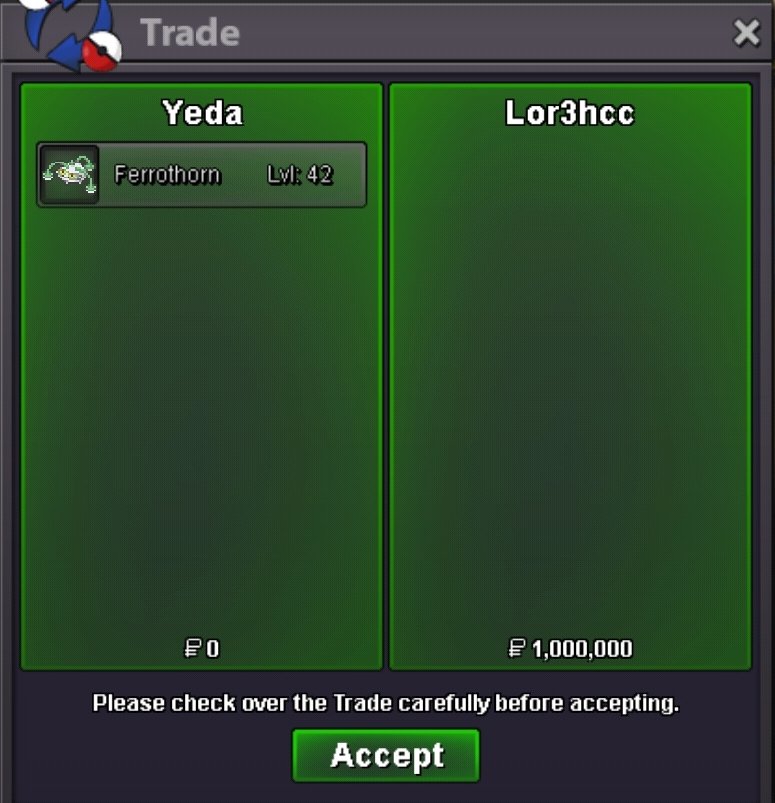The image size is (775, 803).
Task: Close the Trade window
Action: tap(746, 34)
